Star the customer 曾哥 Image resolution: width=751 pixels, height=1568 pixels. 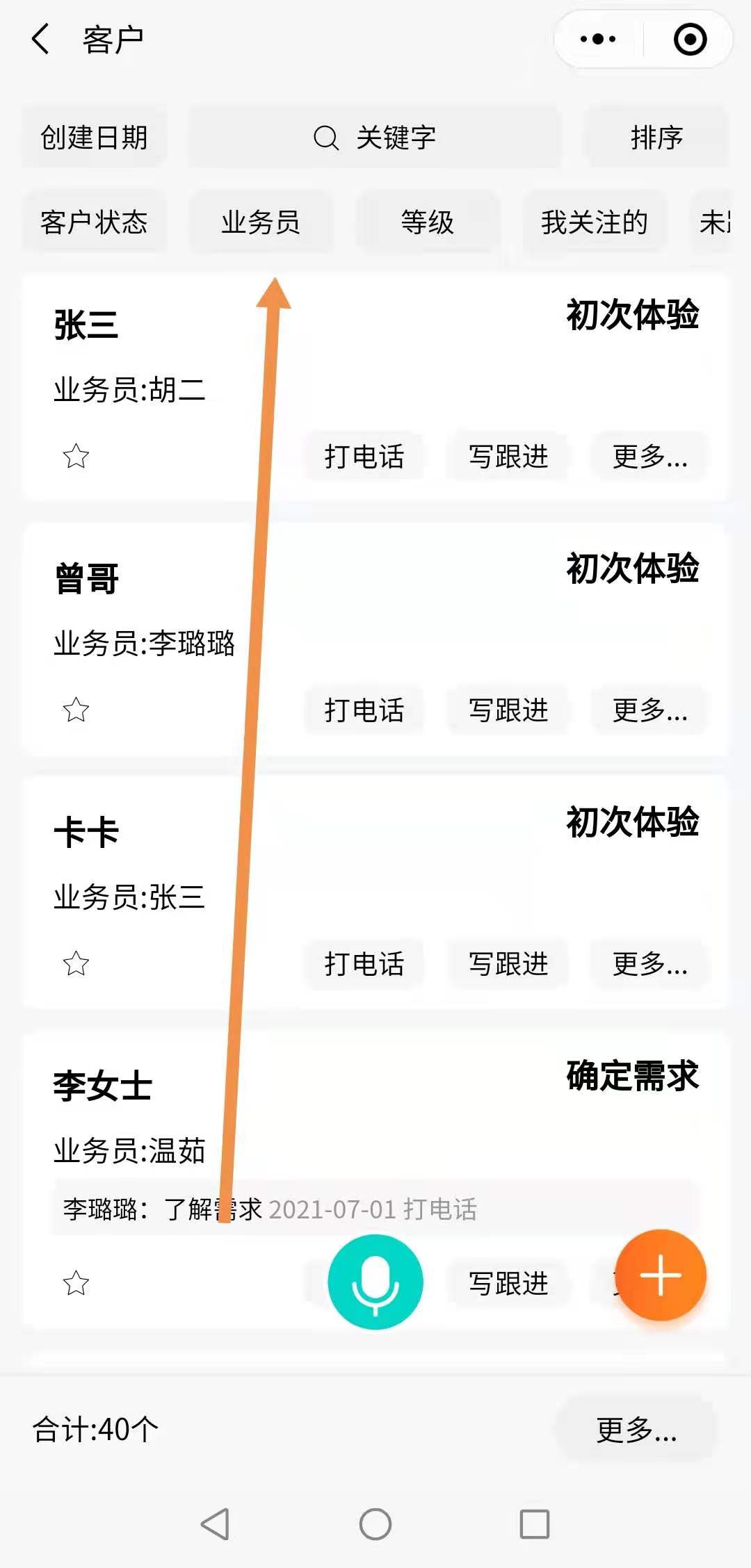76,710
